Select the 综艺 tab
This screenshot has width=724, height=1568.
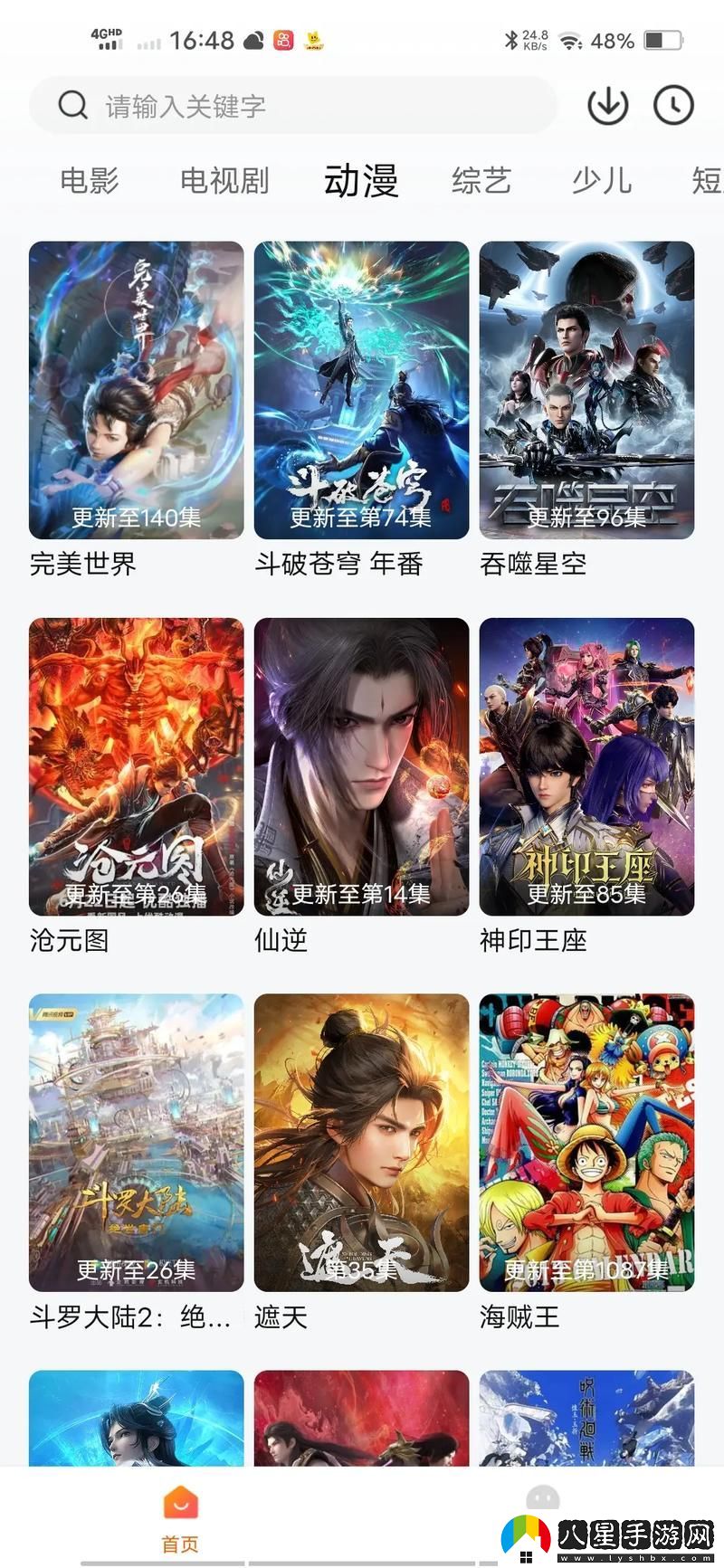(481, 181)
